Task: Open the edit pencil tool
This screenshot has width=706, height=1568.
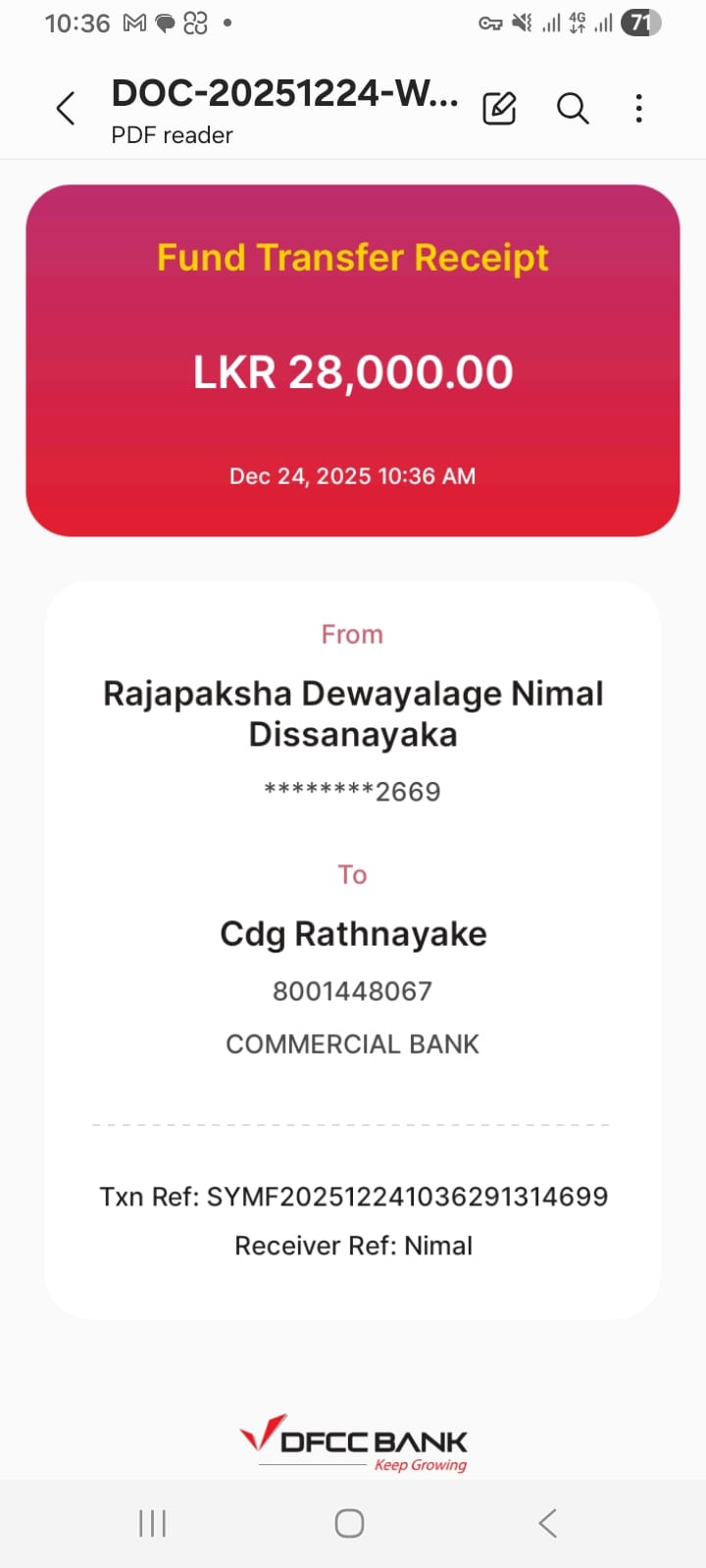Action: click(499, 108)
